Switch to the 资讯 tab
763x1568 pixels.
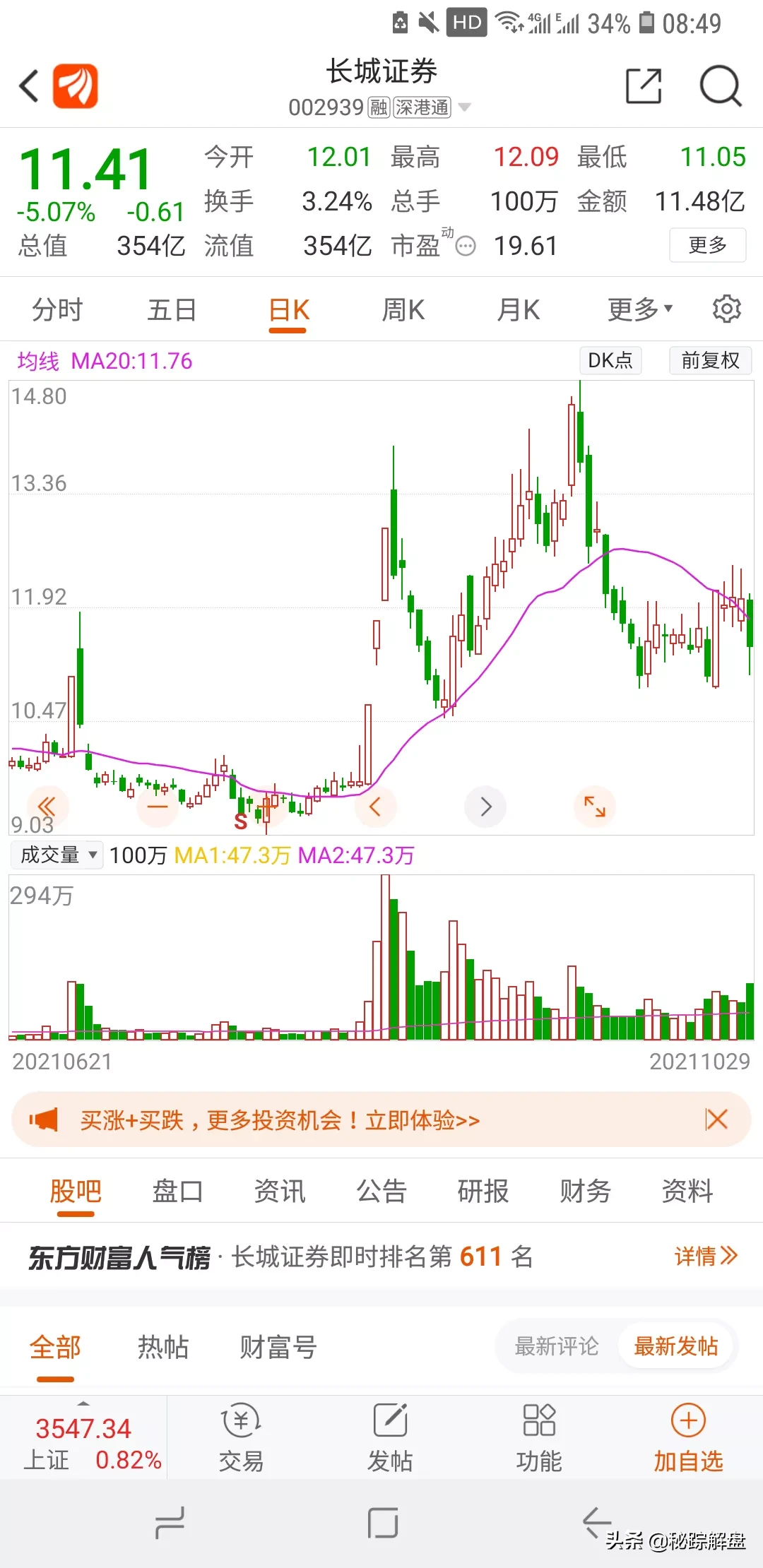(280, 1191)
